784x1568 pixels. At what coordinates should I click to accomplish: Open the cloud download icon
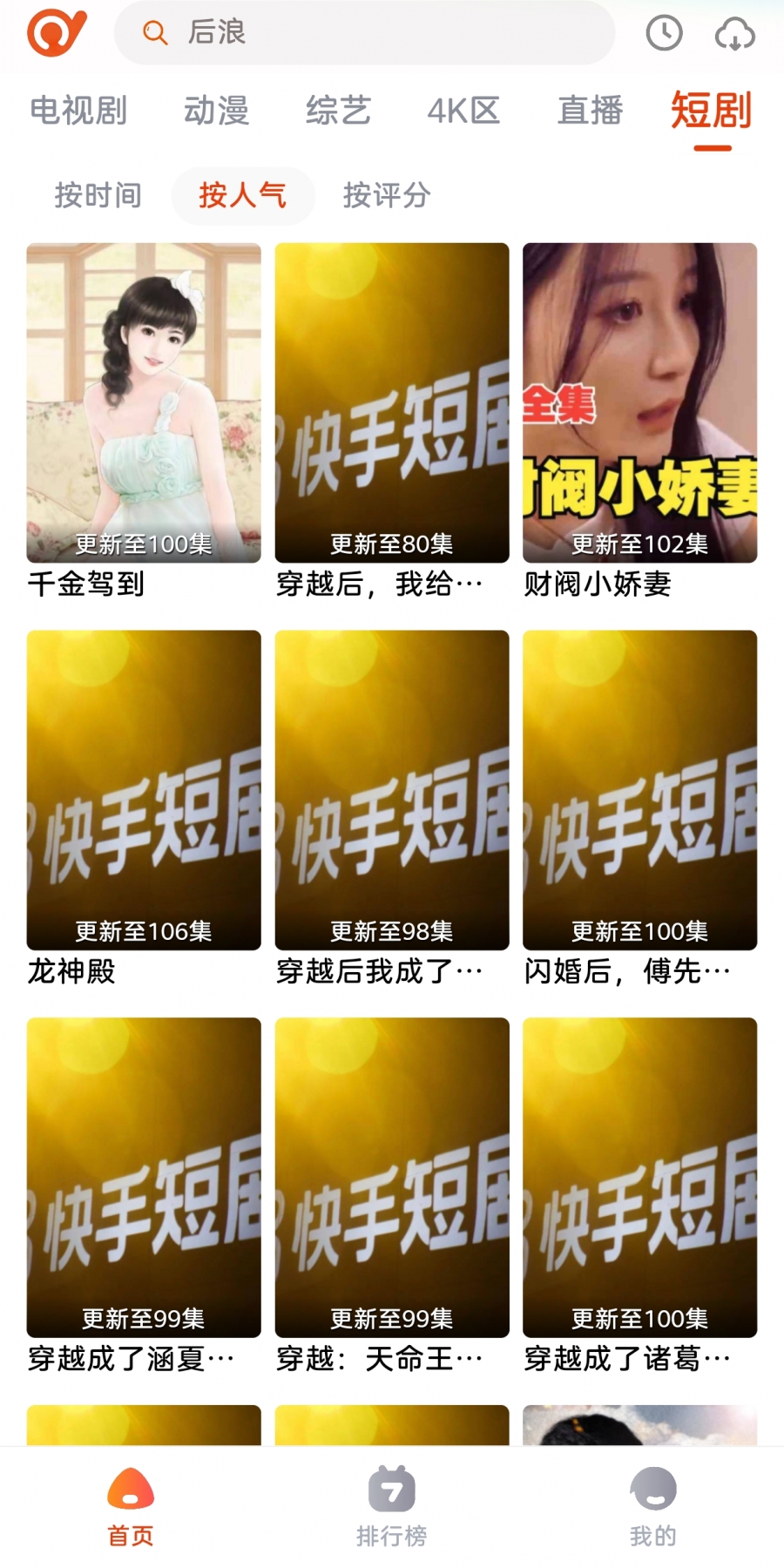pyautogui.click(x=734, y=35)
